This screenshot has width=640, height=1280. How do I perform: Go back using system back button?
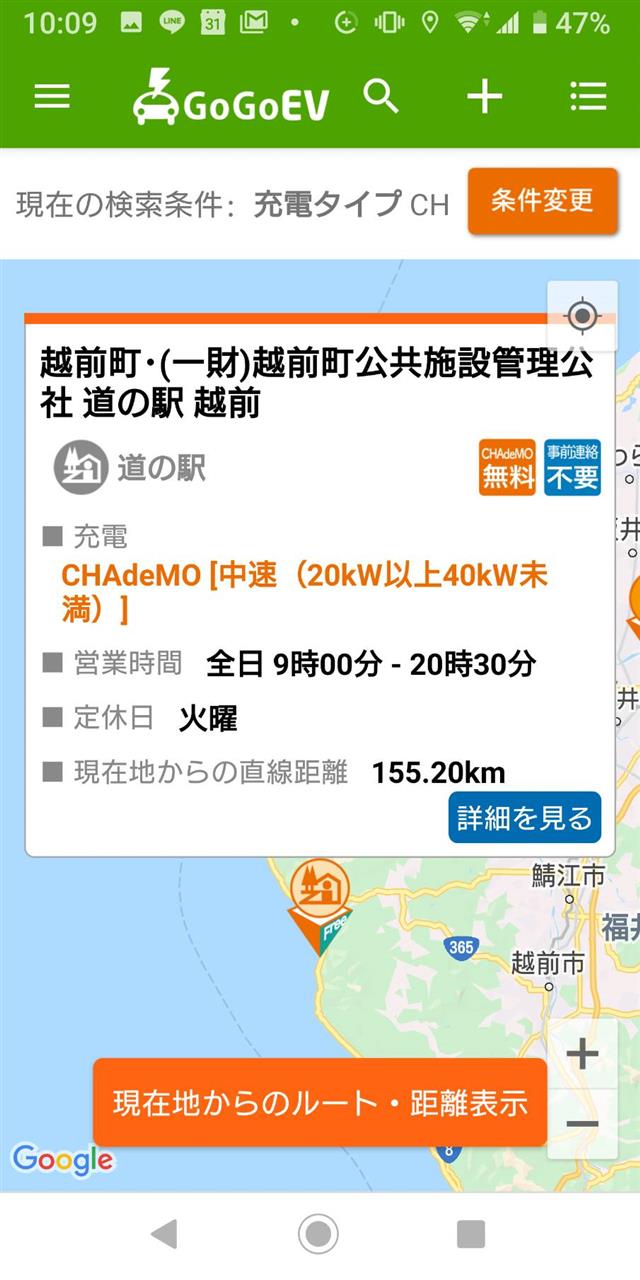(x=164, y=1234)
